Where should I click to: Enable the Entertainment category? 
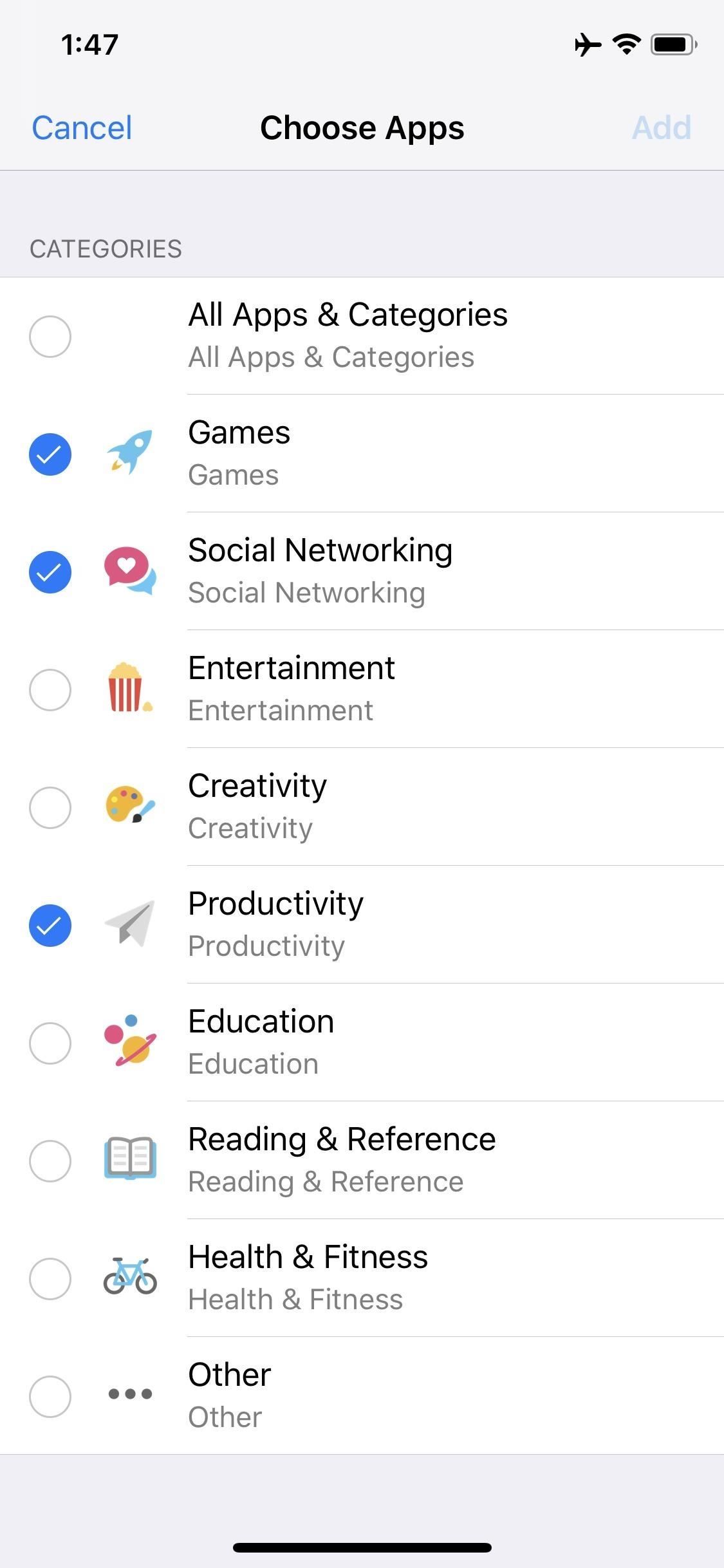click(51, 689)
